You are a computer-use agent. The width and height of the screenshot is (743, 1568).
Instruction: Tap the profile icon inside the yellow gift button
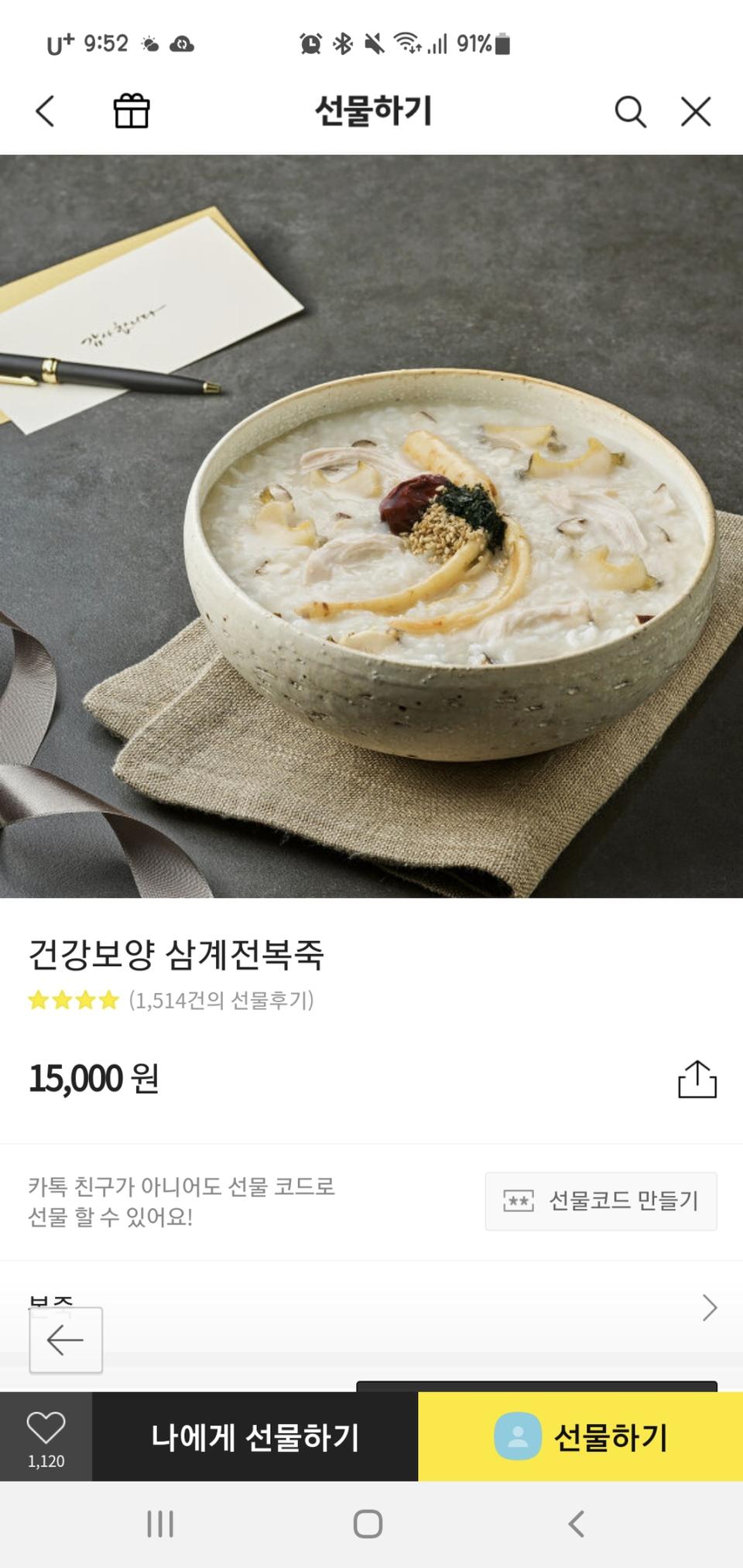coord(518,1436)
